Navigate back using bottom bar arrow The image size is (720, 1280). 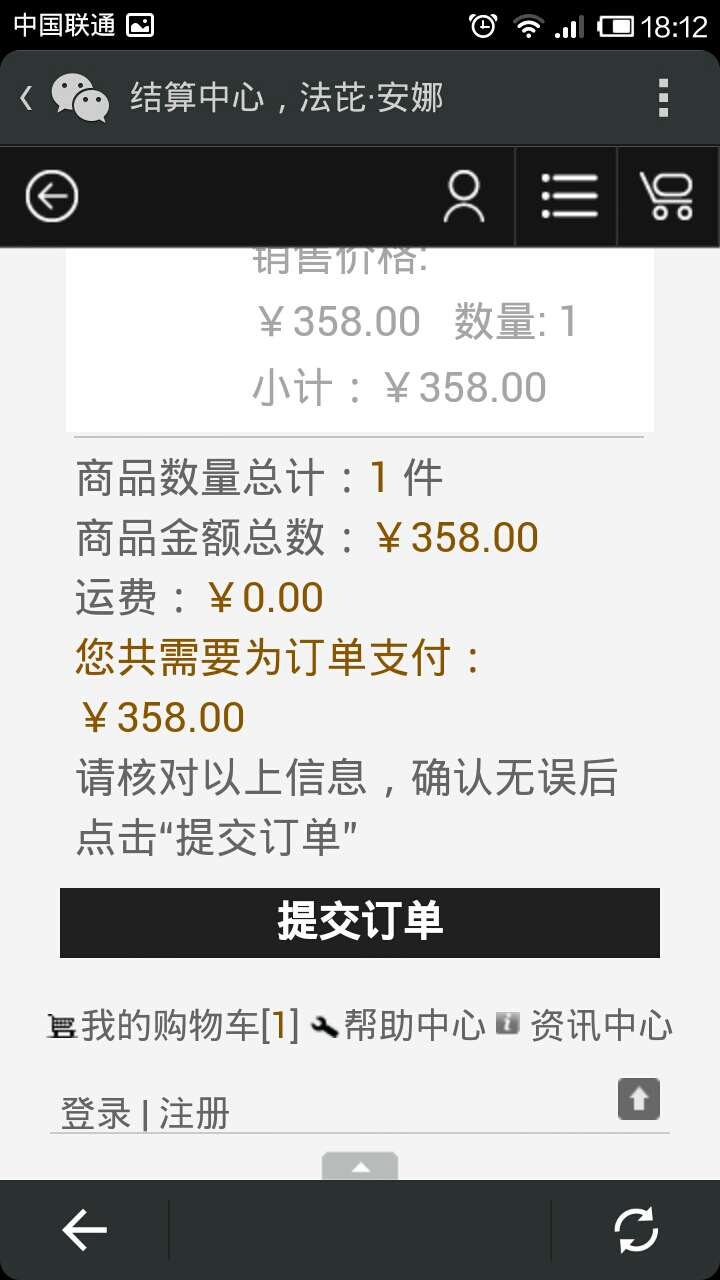point(84,1230)
